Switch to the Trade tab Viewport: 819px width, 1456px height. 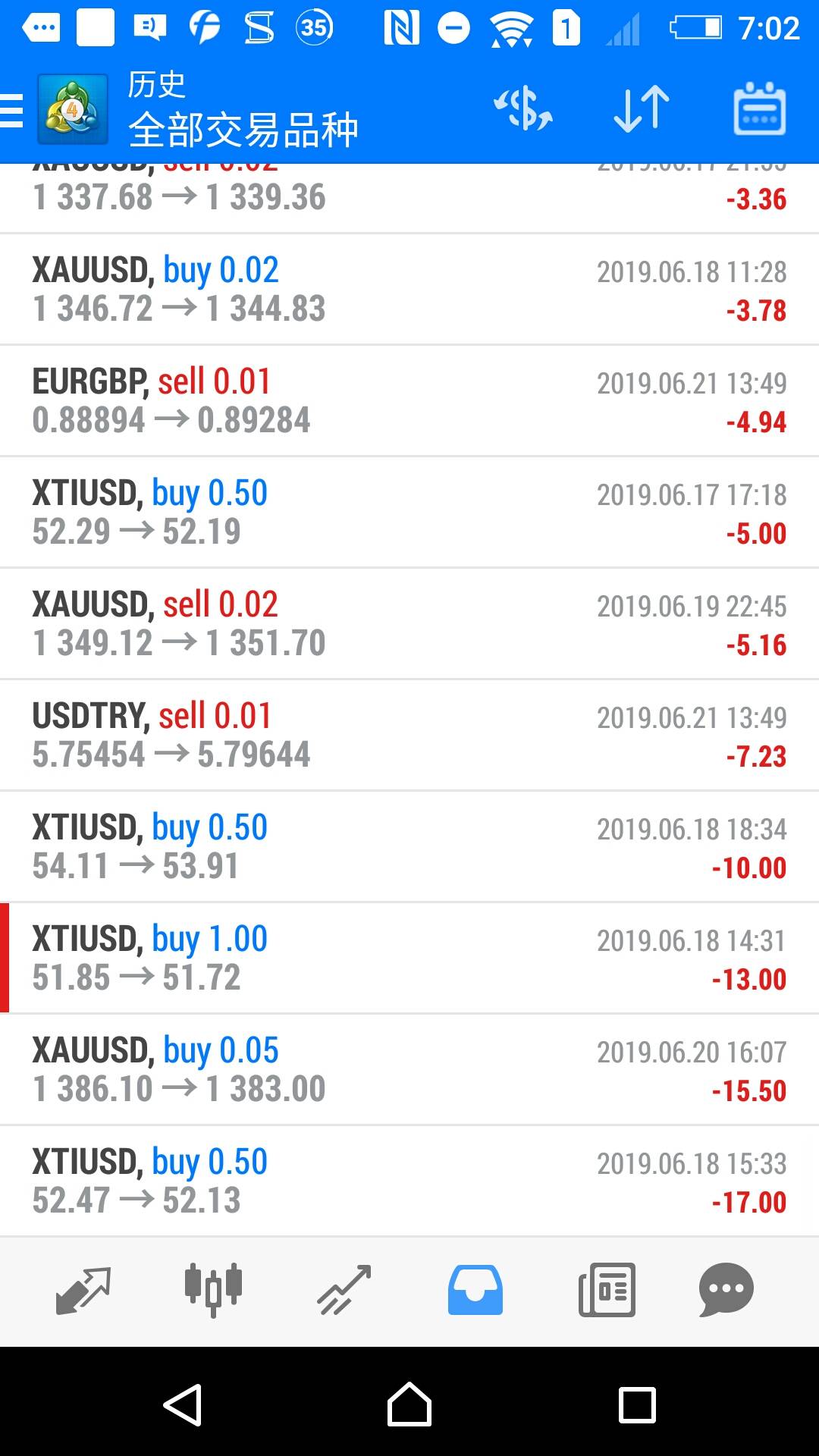coord(344,1291)
